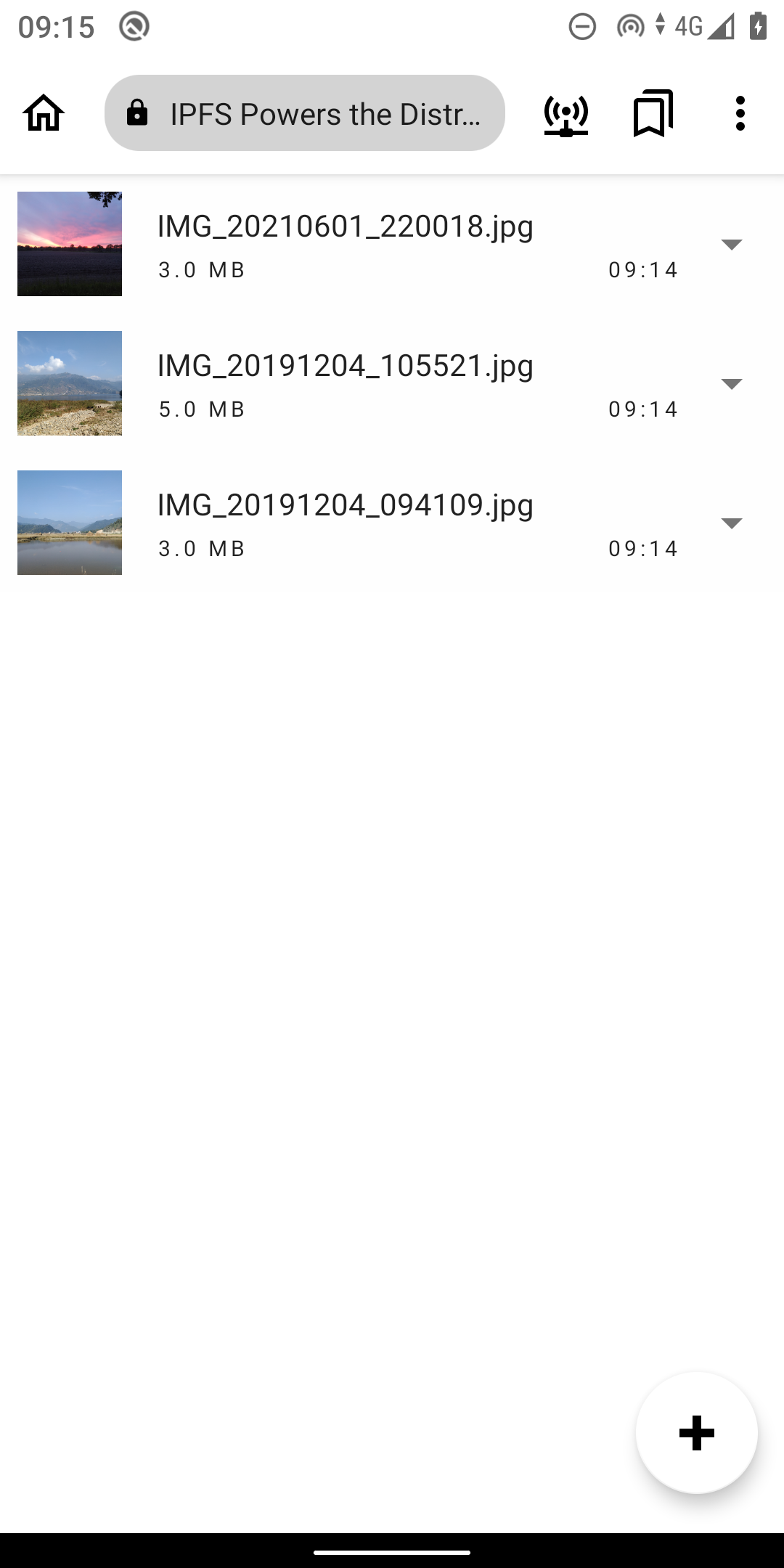Go to the home page
The width and height of the screenshot is (784, 1568).
44,113
